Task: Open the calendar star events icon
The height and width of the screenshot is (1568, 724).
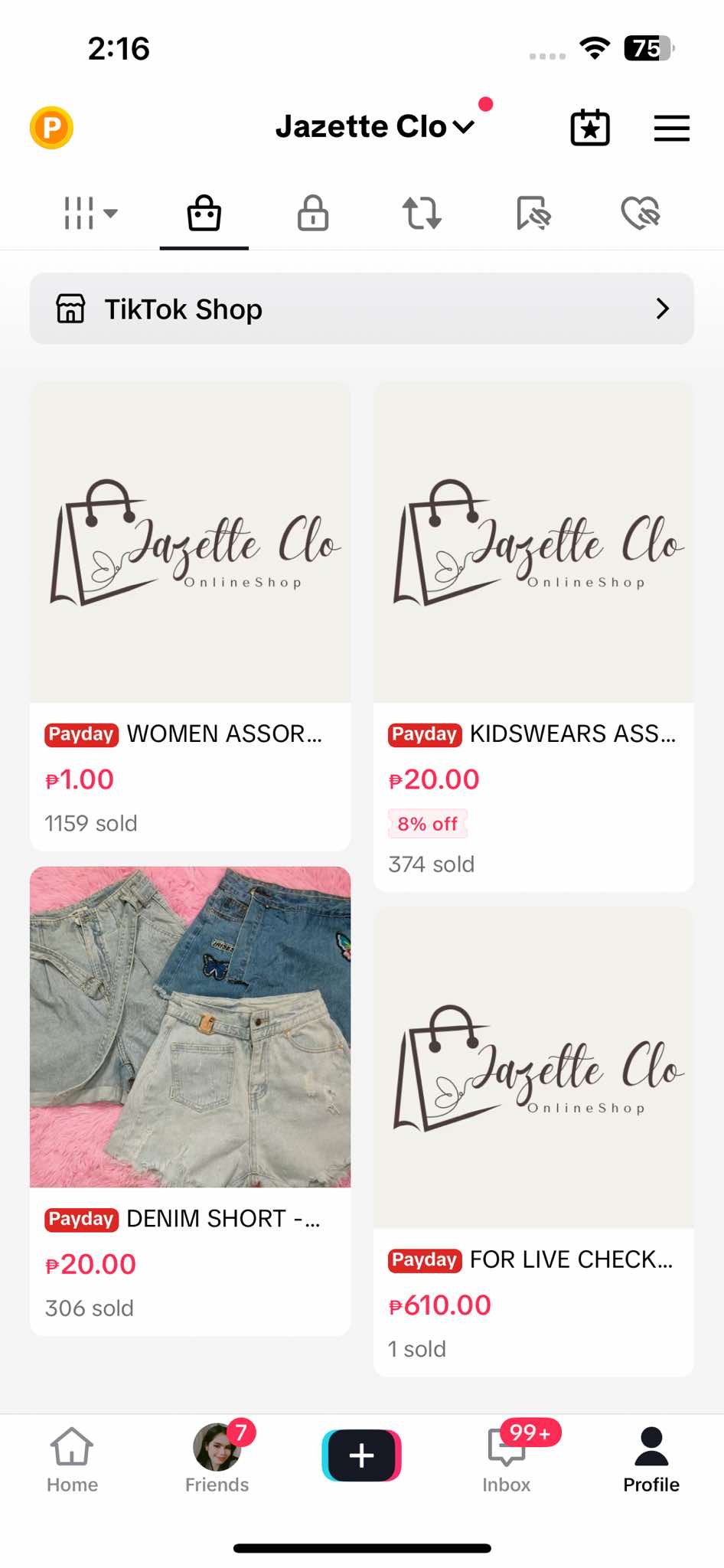Action: click(x=590, y=127)
